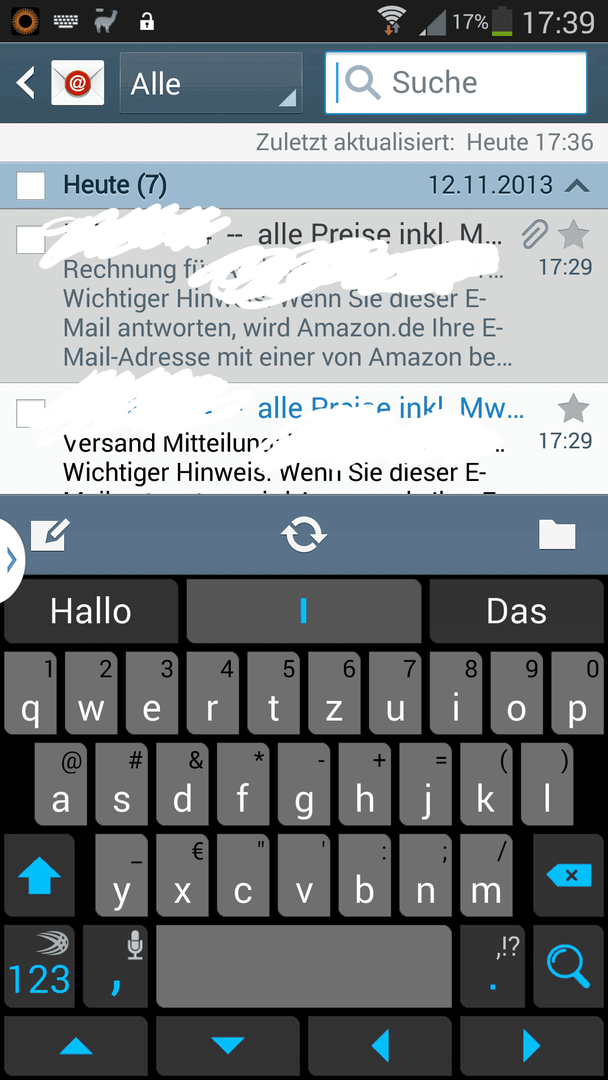Collapse the Heute section with the chevron
The image size is (608, 1080).
577,185
